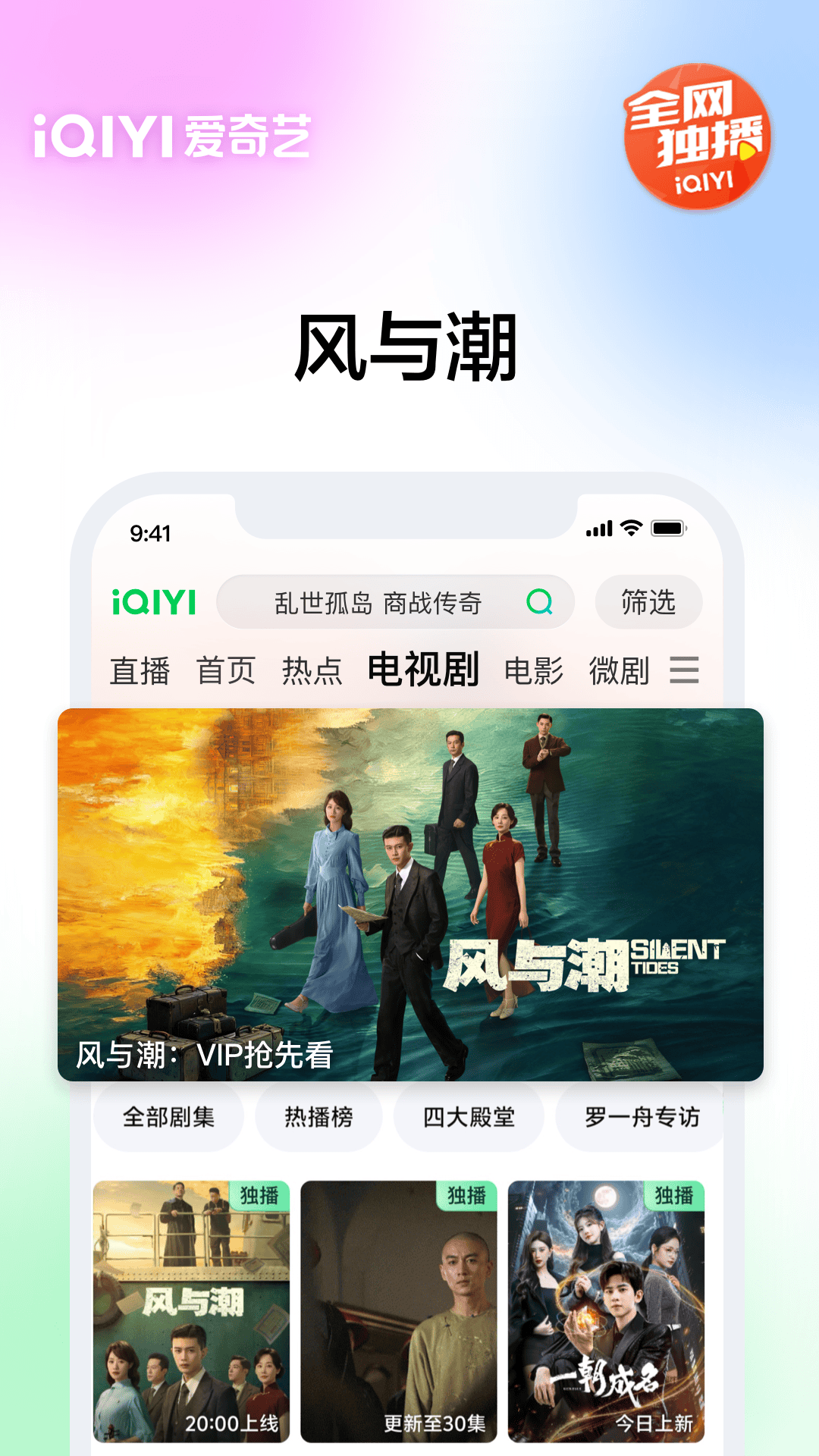Switch to the 电影 tab

coord(533,670)
